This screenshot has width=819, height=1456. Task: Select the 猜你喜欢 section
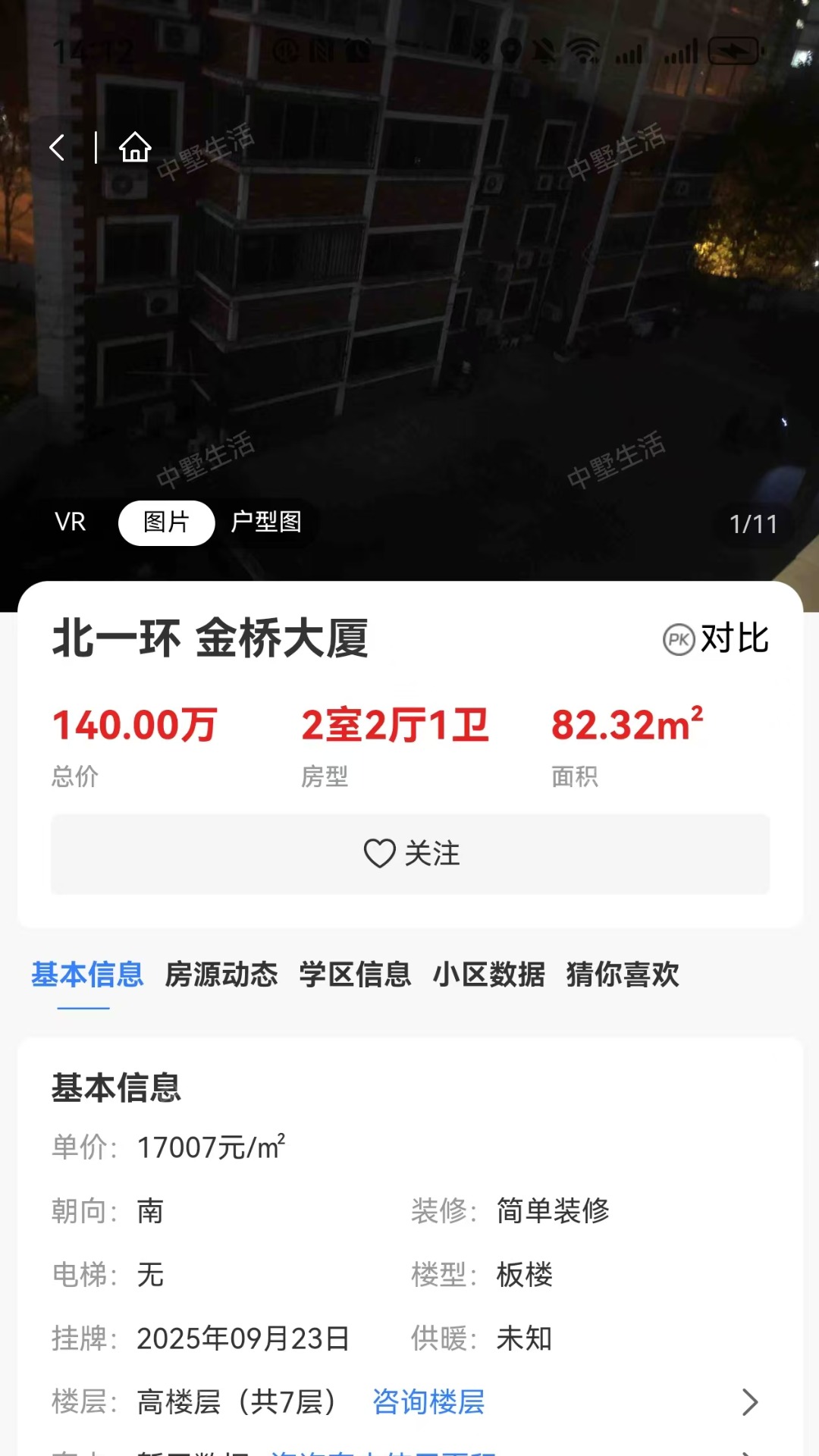pos(623,976)
